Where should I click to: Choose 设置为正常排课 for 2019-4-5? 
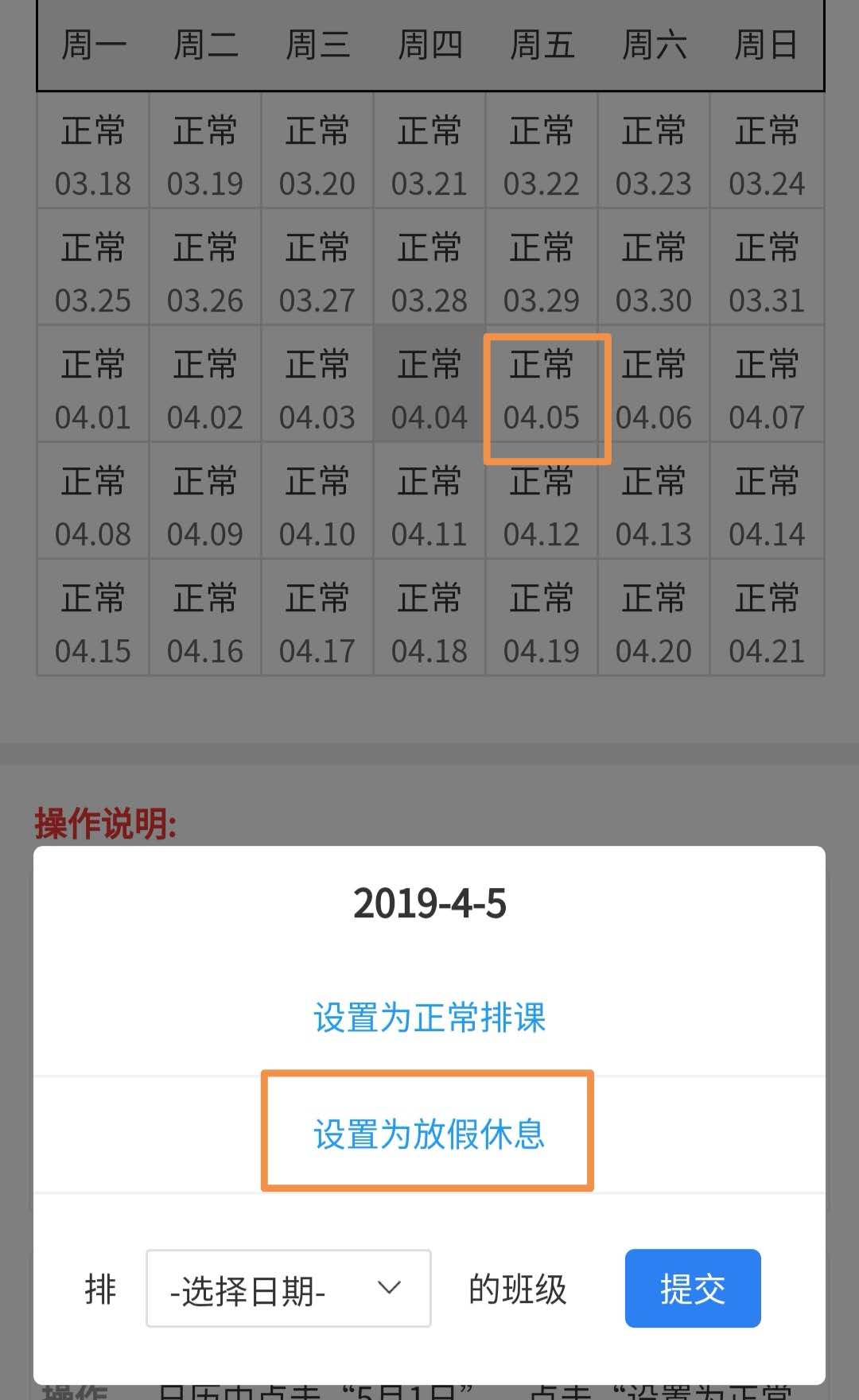pos(429,1018)
